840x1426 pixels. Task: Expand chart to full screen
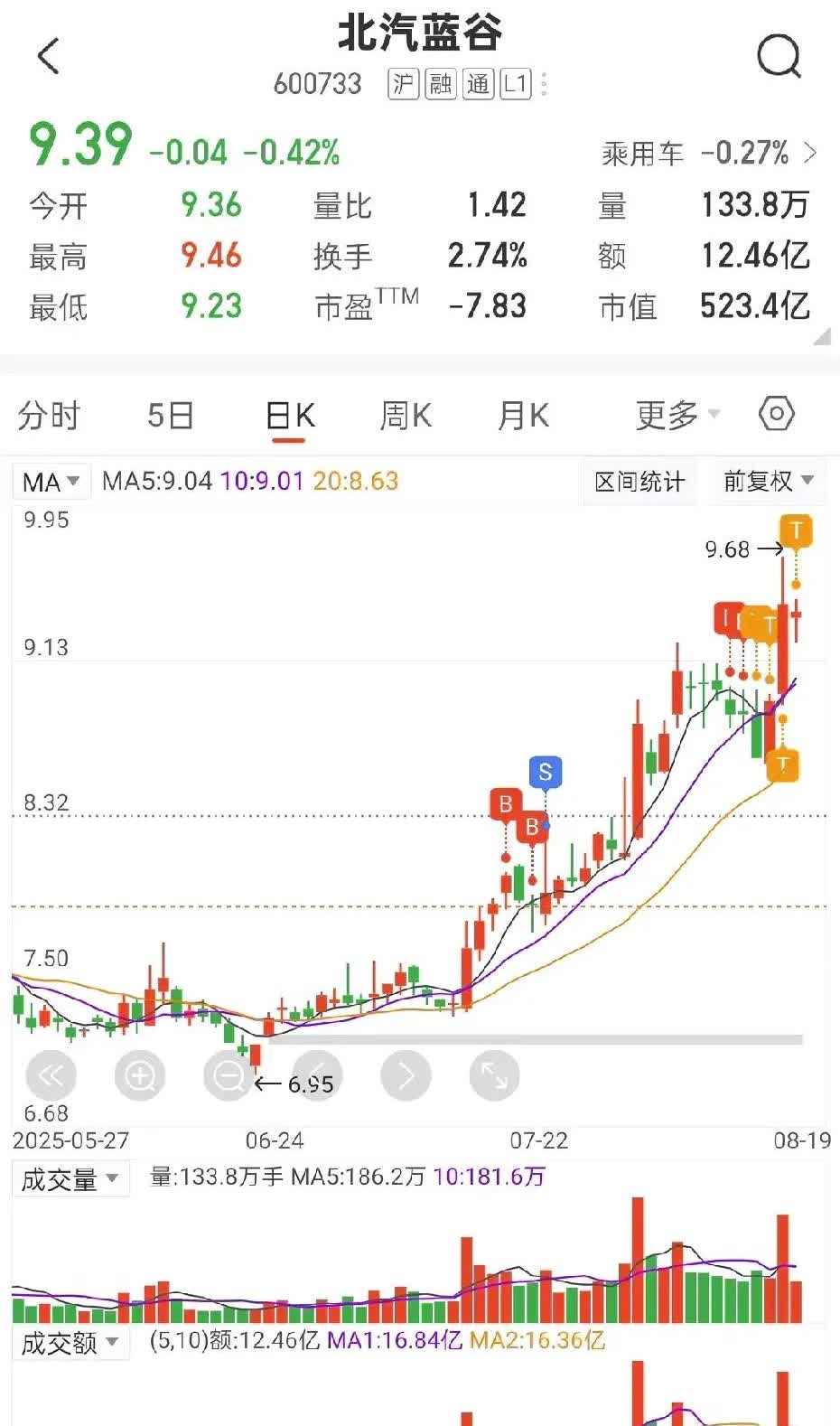click(494, 1075)
